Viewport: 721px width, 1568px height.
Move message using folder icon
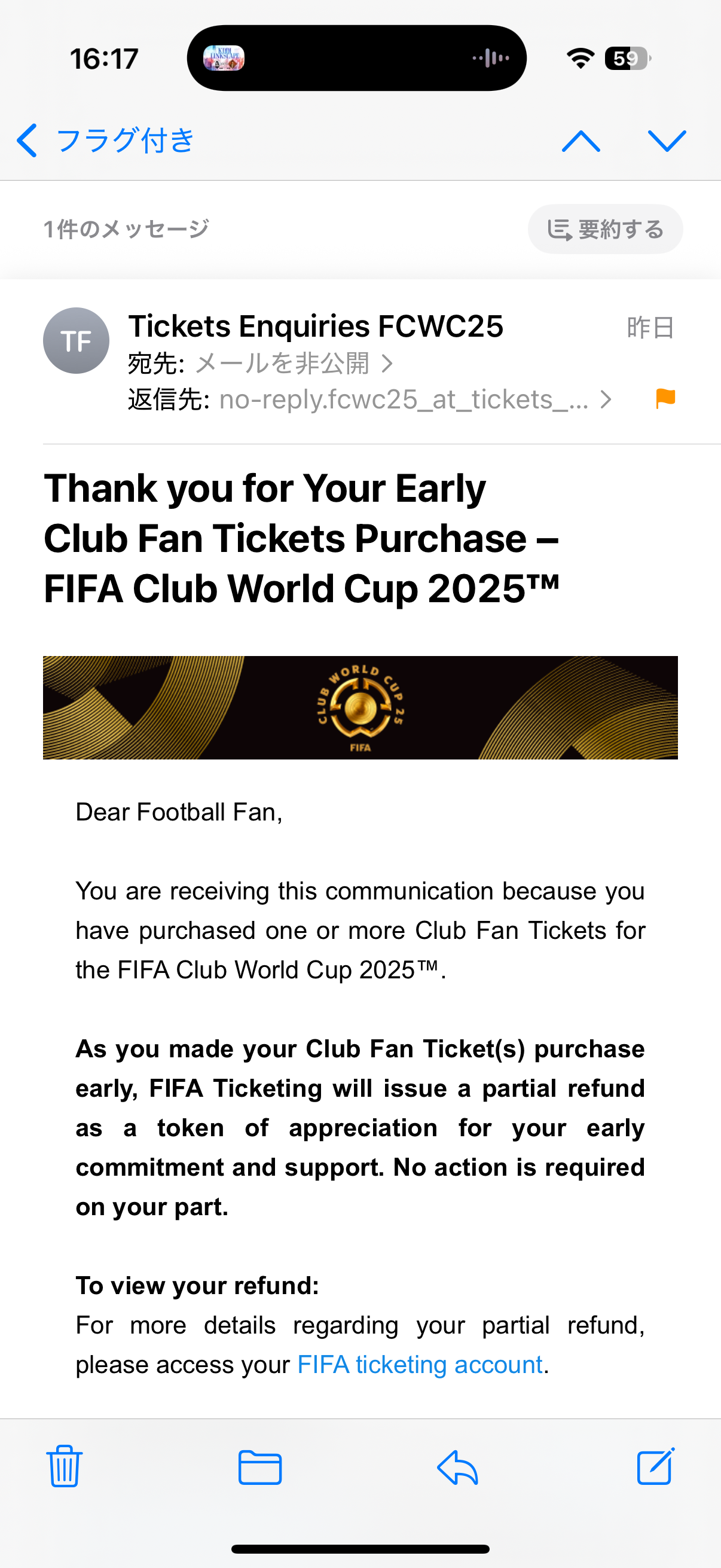260,1467
